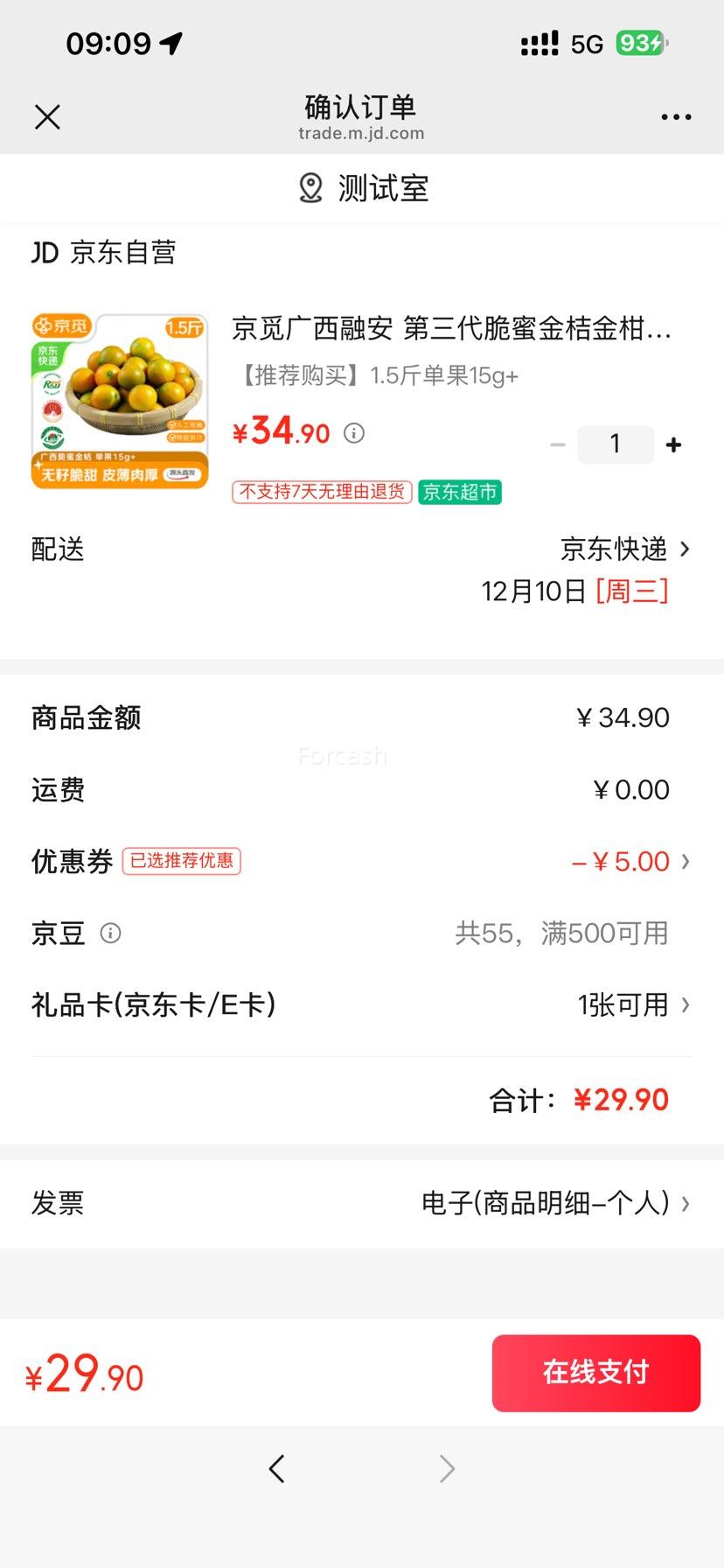Open the 优惠券 coupon selection
The image size is (724, 1568).
(628, 861)
